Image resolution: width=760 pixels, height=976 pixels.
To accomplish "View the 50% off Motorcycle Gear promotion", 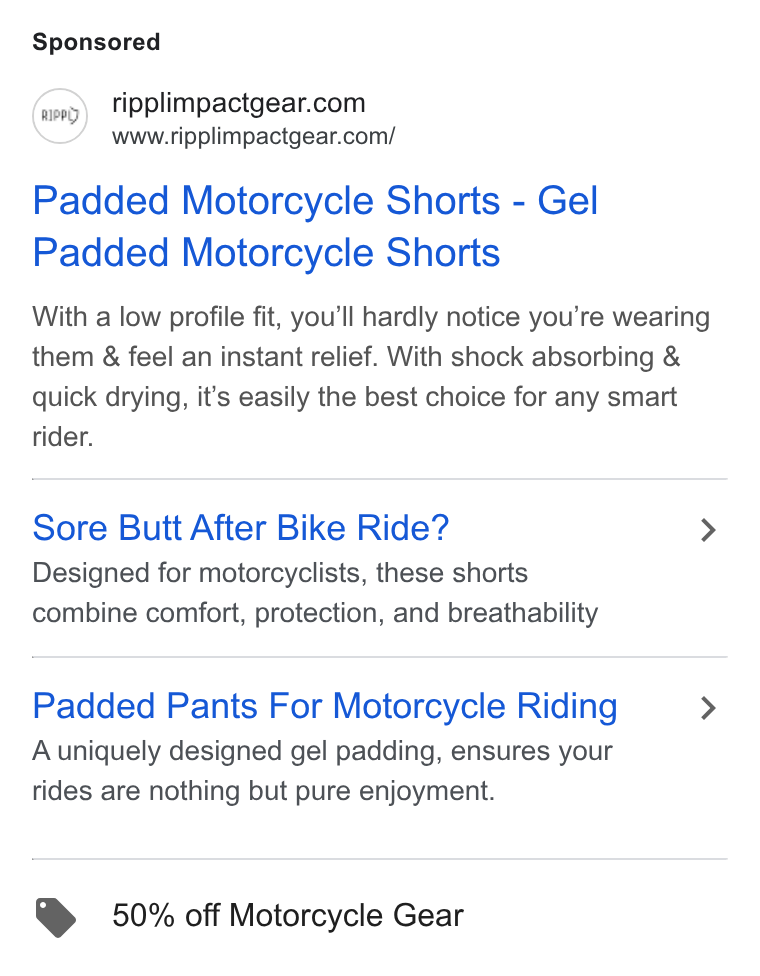I will (288, 916).
